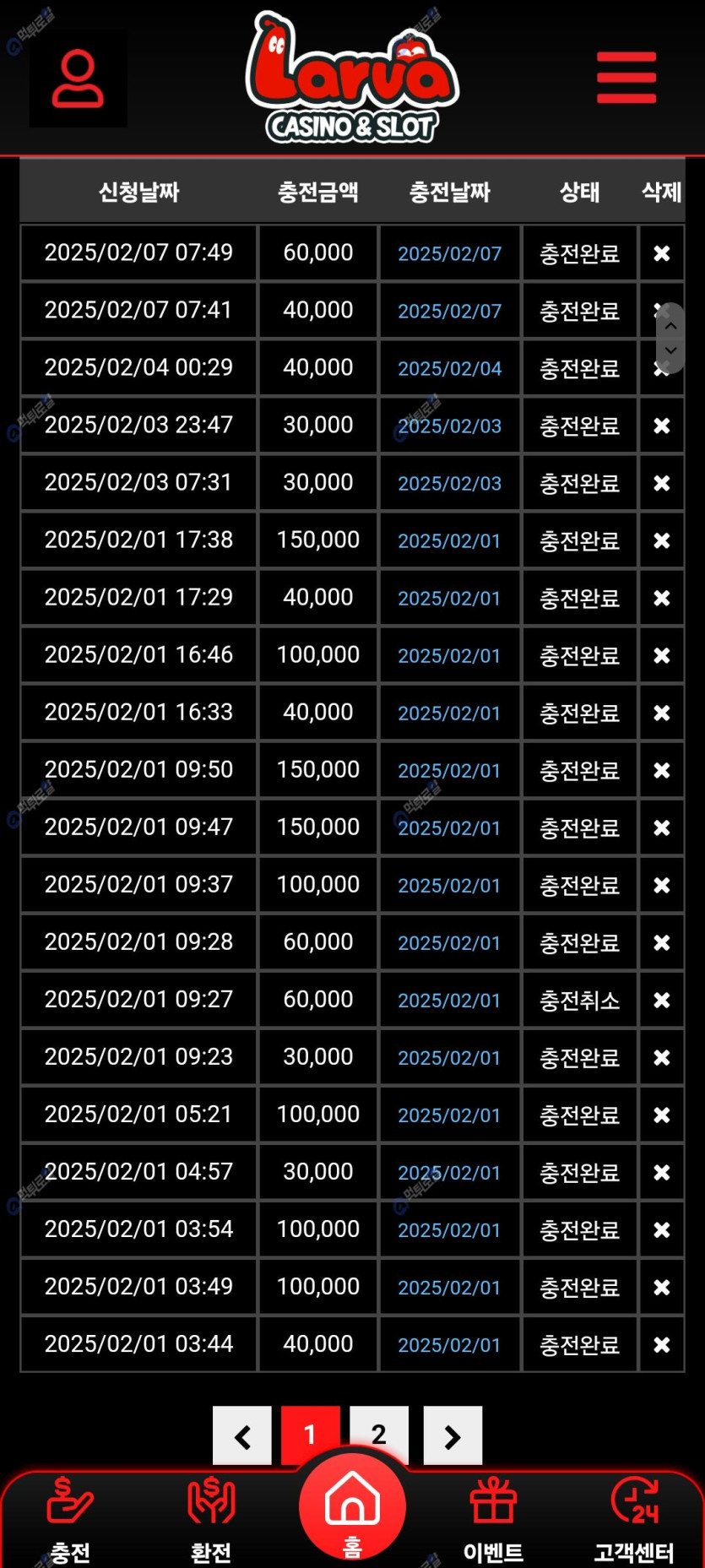Delete the 2025/02/03 23:47 charge entry
The height and width of the screenshot is (1568, 705).
(662, 426)
